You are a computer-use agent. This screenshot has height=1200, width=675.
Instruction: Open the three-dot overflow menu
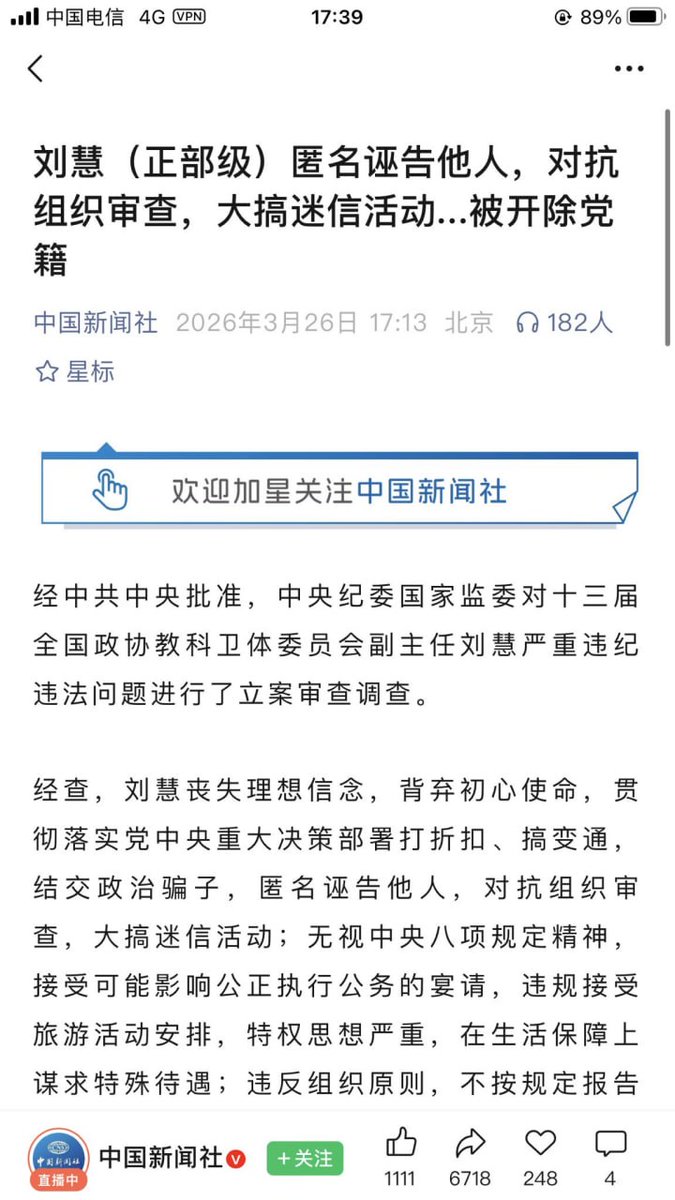[629, 69]
